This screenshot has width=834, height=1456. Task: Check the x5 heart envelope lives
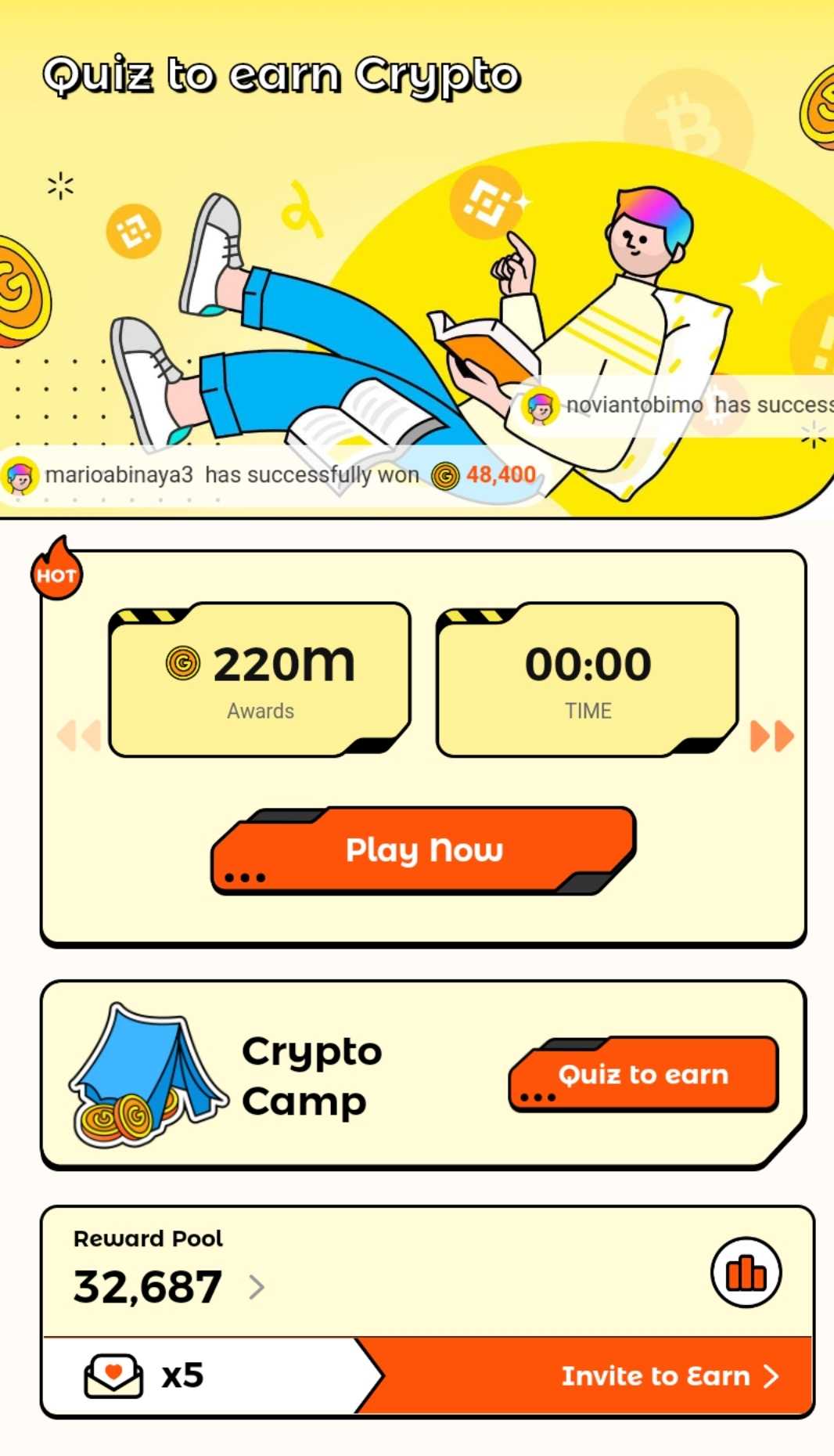pos(144,1376)
